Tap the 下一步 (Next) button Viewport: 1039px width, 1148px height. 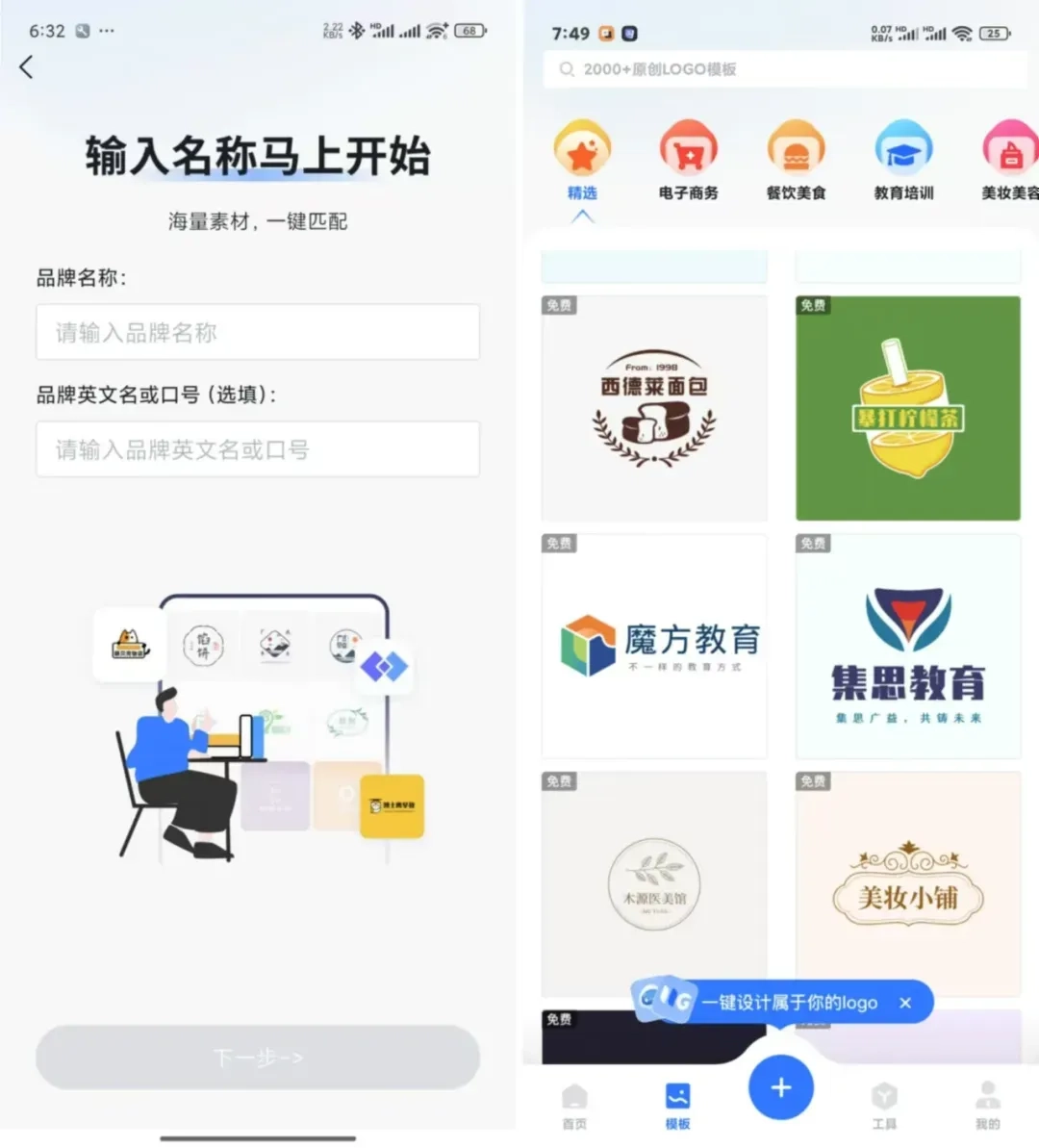(257, 1058)
